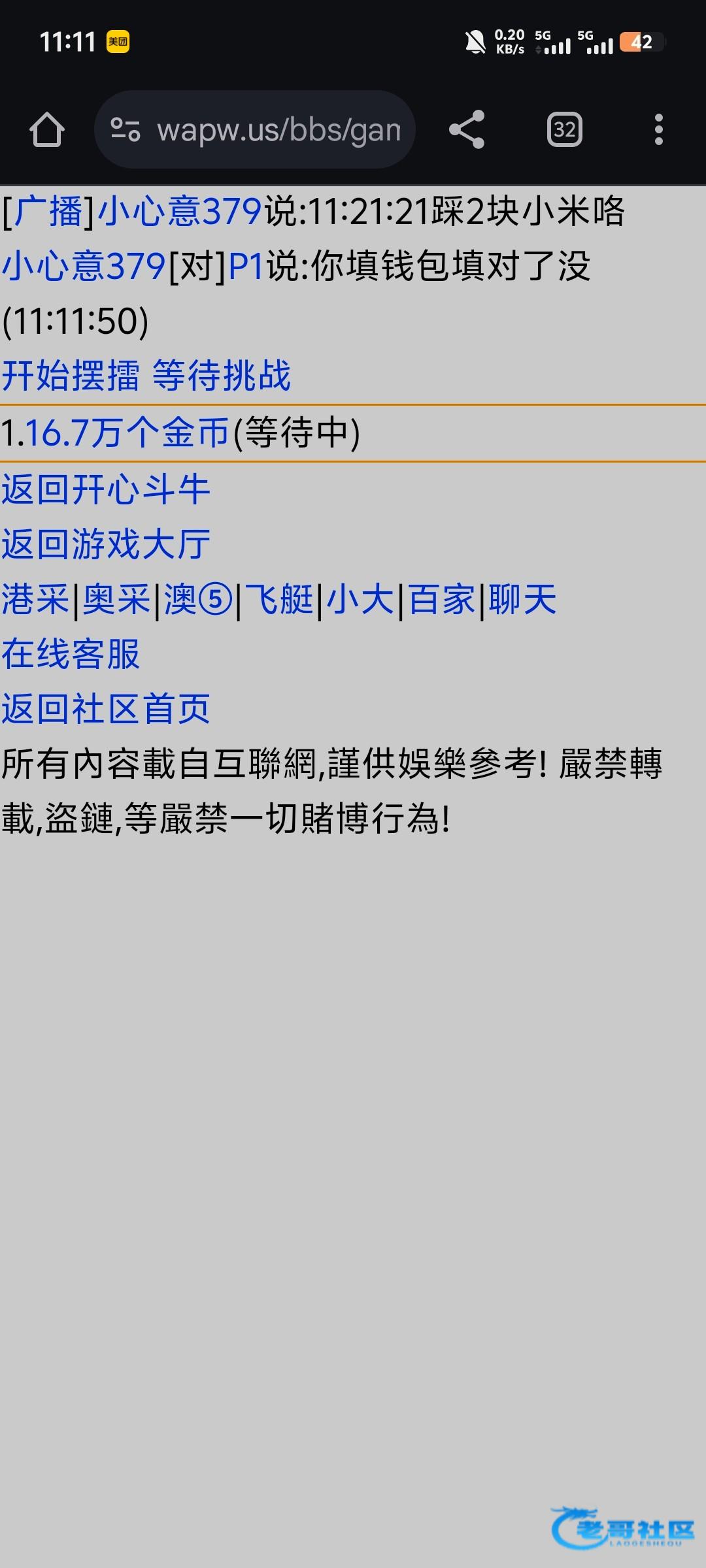The height and width of the screenshot is (1568, 706).
Task: Open the 广播 link
Action: coord(48,211)
